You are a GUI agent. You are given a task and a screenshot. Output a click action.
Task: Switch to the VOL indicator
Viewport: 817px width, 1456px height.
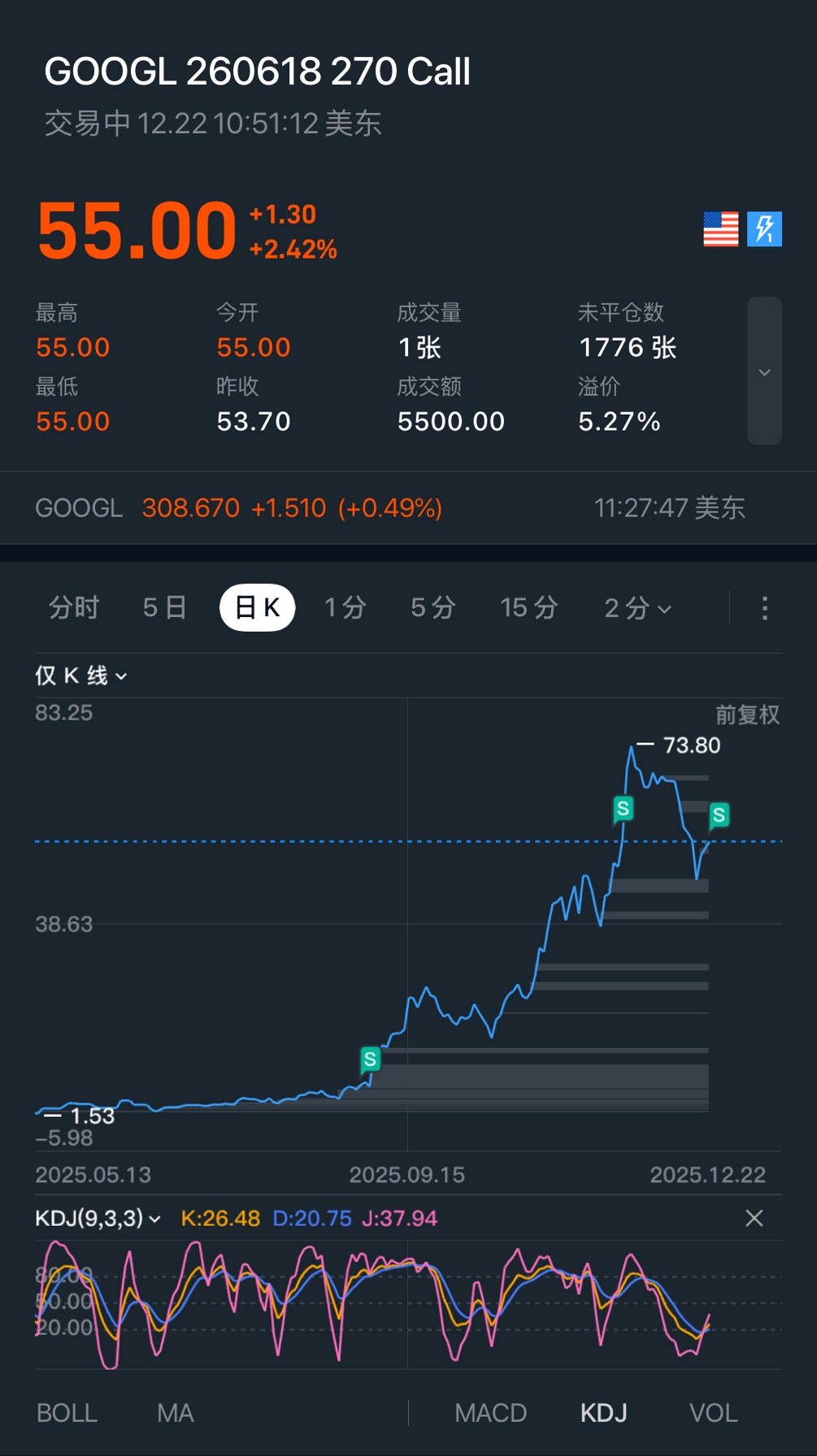point(714,1413)
